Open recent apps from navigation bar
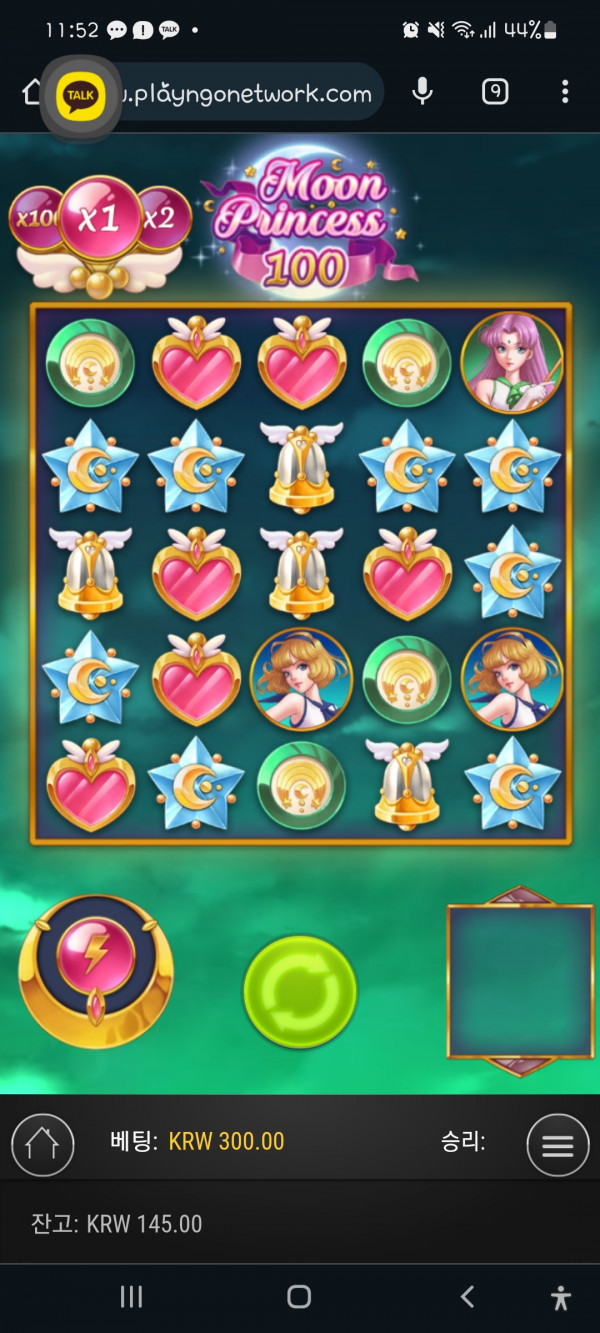This screenshot has height=1333, width=600. pos(131,1297)
